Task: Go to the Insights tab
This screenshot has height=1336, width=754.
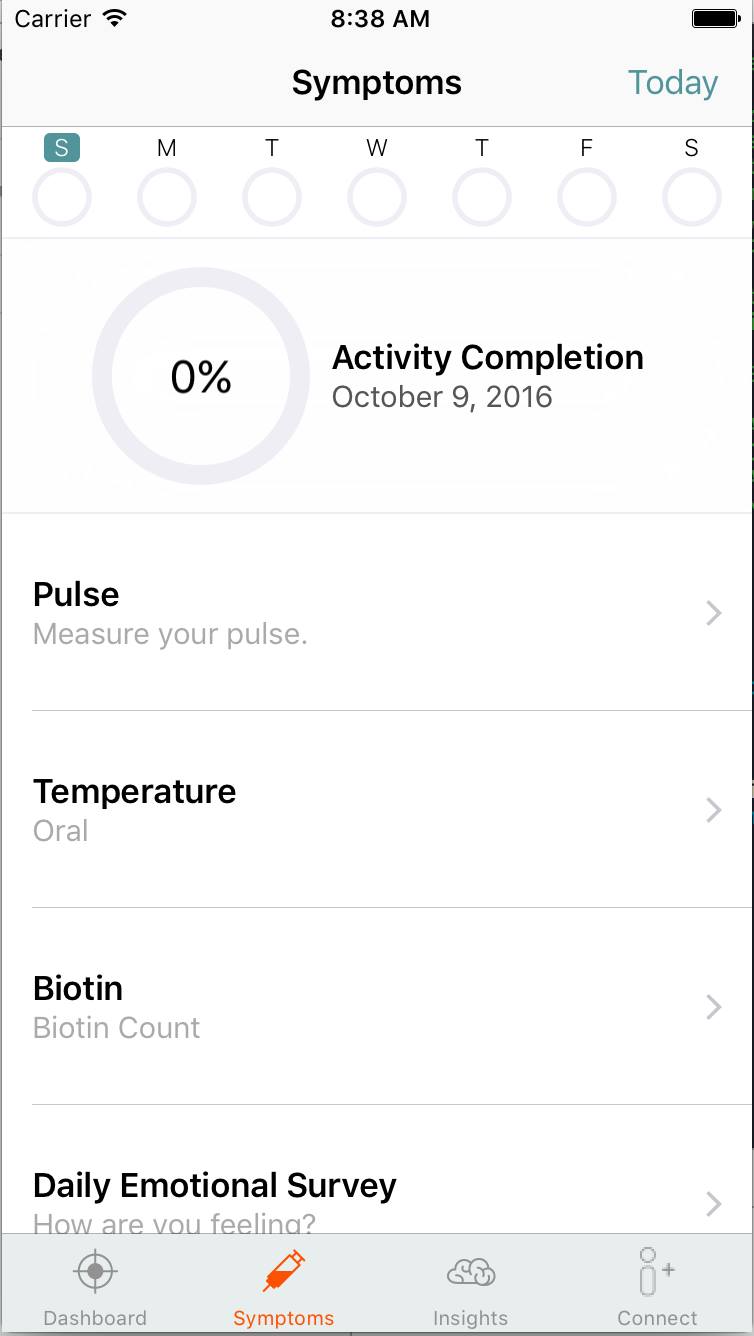Action: click(471, 1287)
